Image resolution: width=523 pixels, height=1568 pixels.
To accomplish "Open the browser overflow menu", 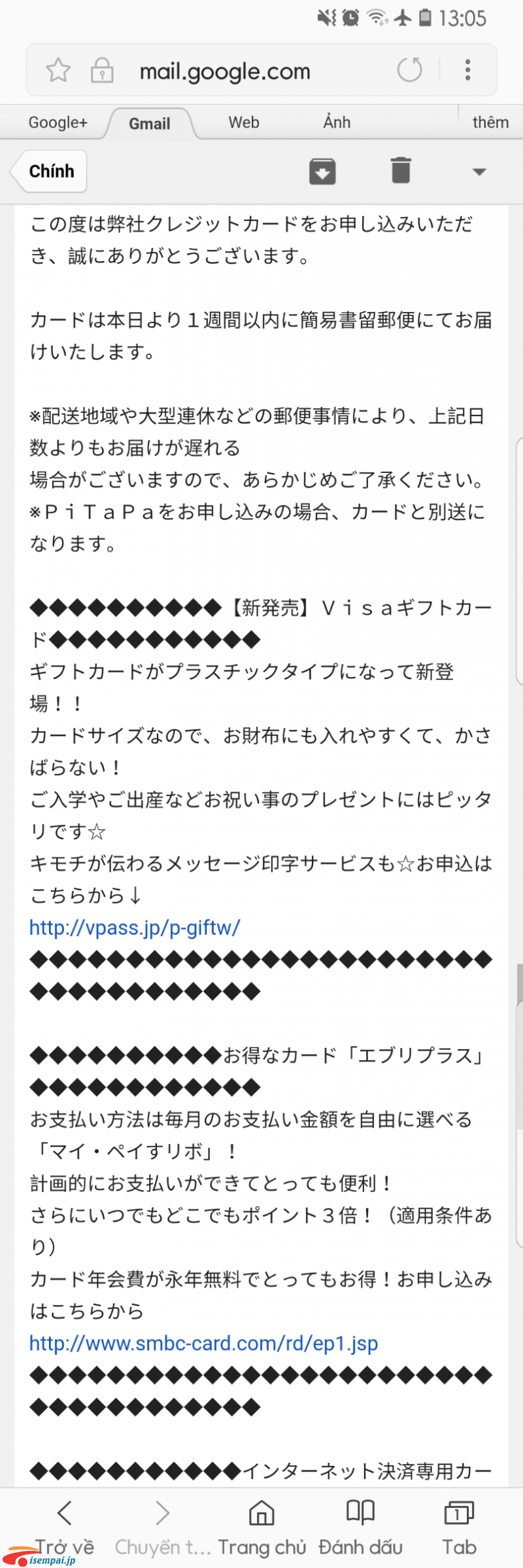I will 467,70.
